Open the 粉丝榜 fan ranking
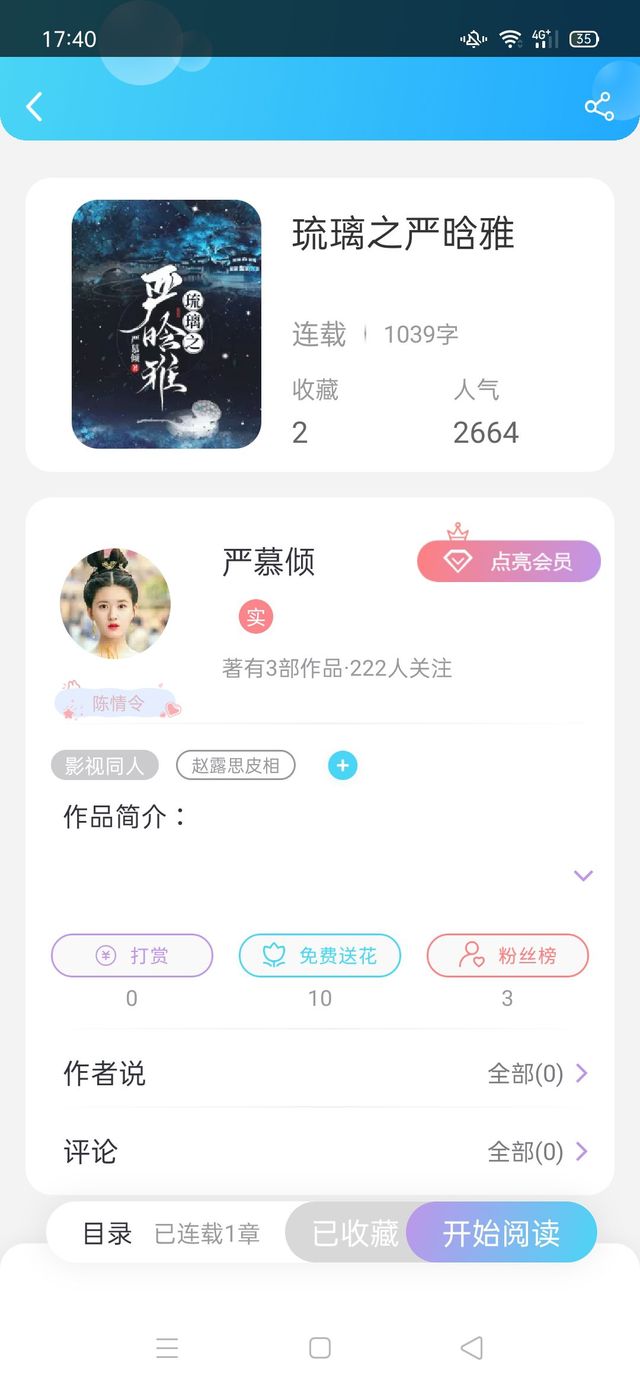640x1387 pixels. click(508, 956)
